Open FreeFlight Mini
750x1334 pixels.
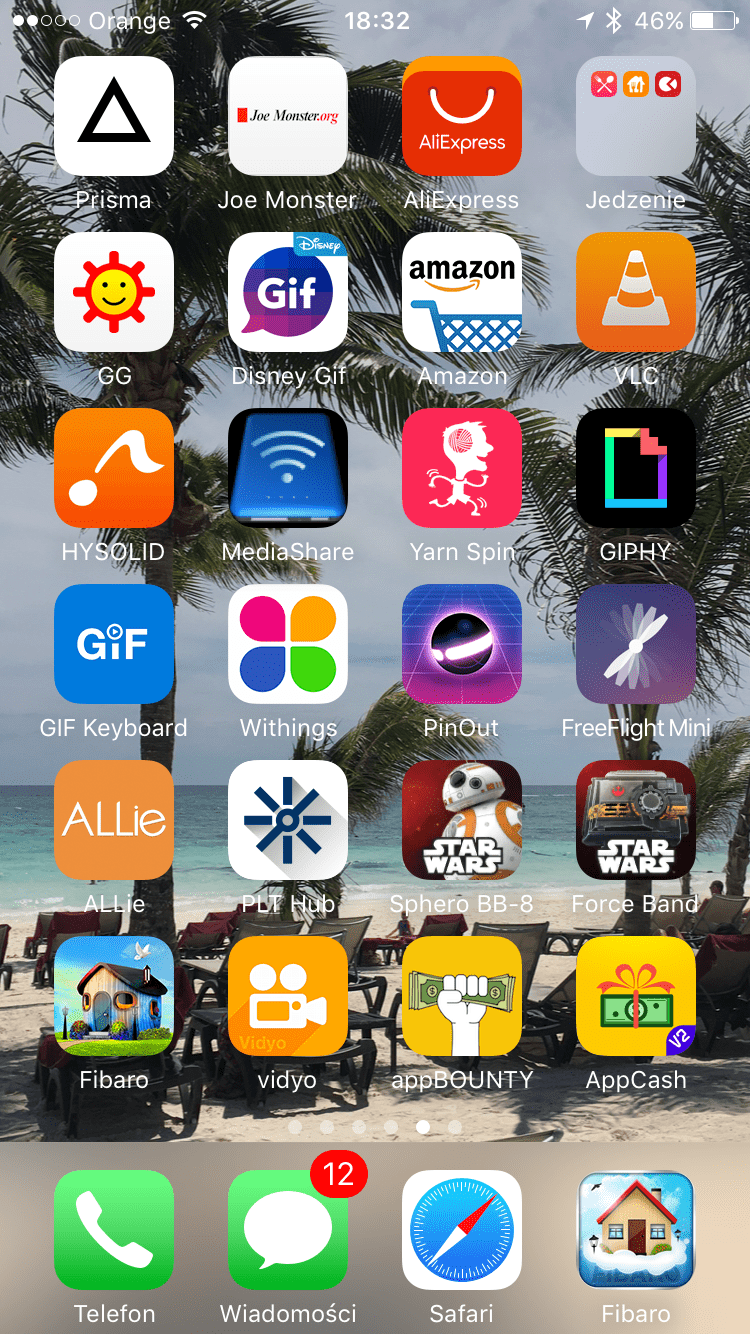point(636,644)
